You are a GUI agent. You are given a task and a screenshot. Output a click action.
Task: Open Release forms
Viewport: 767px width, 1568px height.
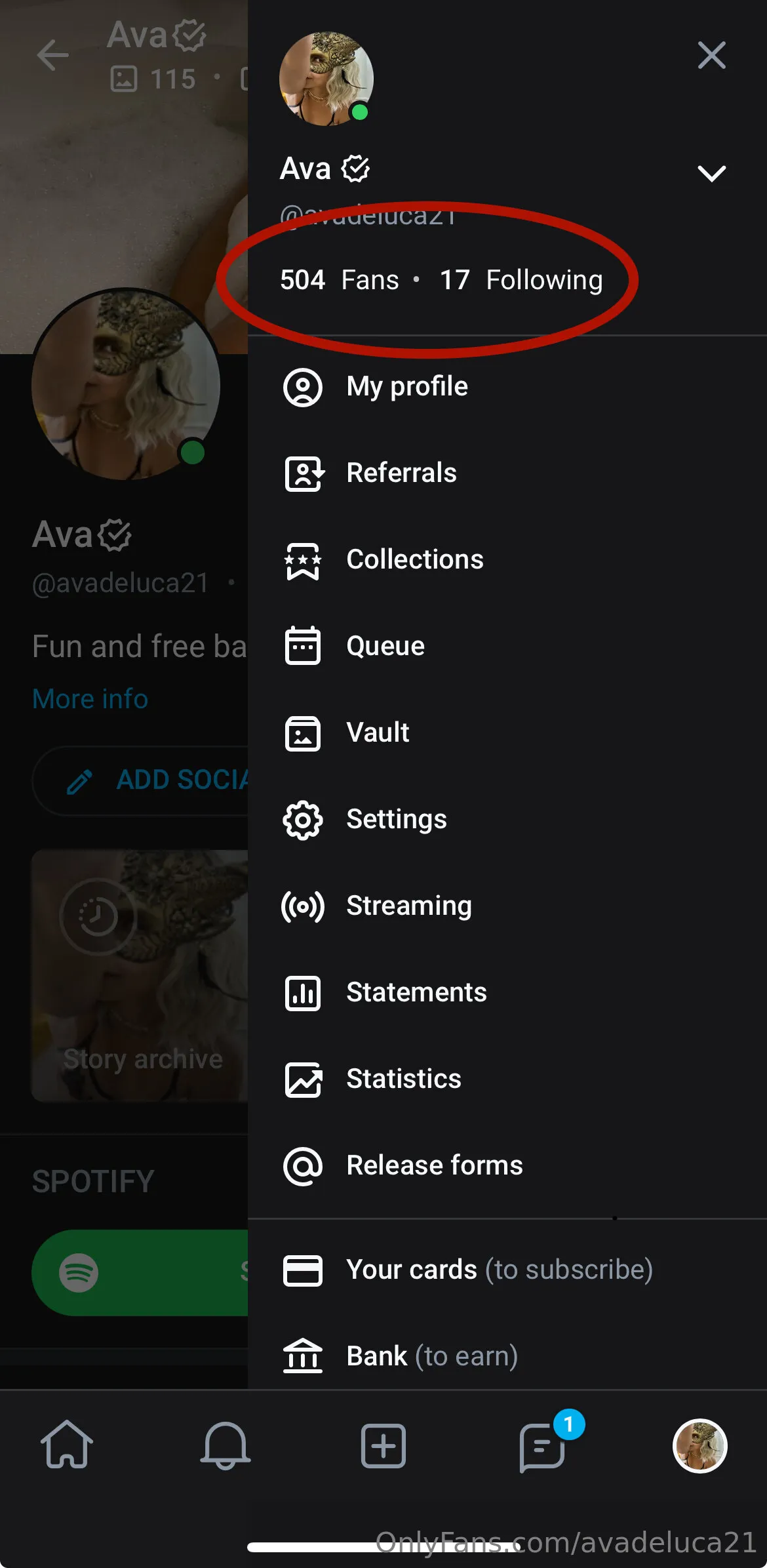(434, 1165)
